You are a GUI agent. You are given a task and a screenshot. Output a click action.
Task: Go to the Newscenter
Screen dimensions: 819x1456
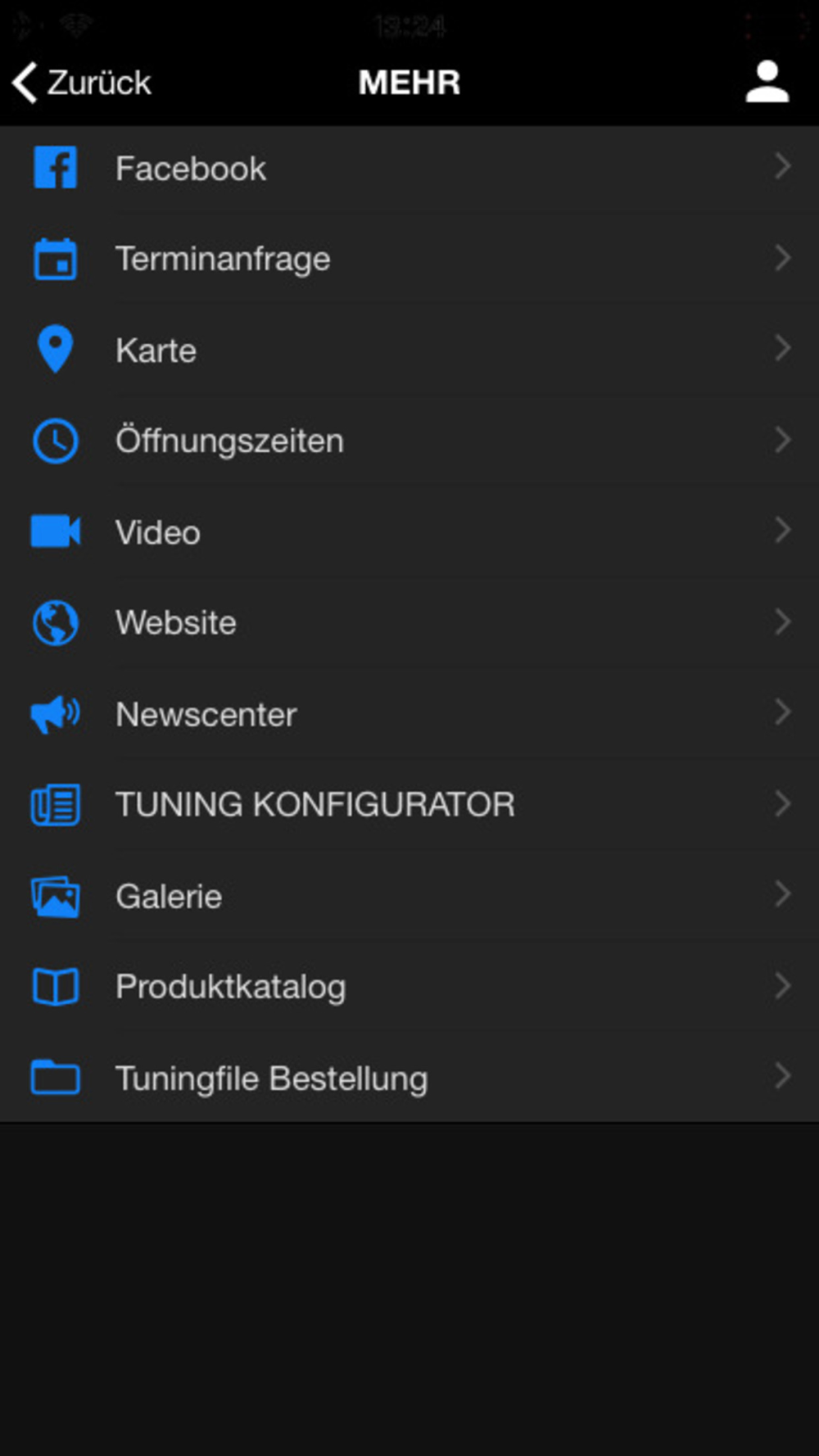click(x=409, y=714)
